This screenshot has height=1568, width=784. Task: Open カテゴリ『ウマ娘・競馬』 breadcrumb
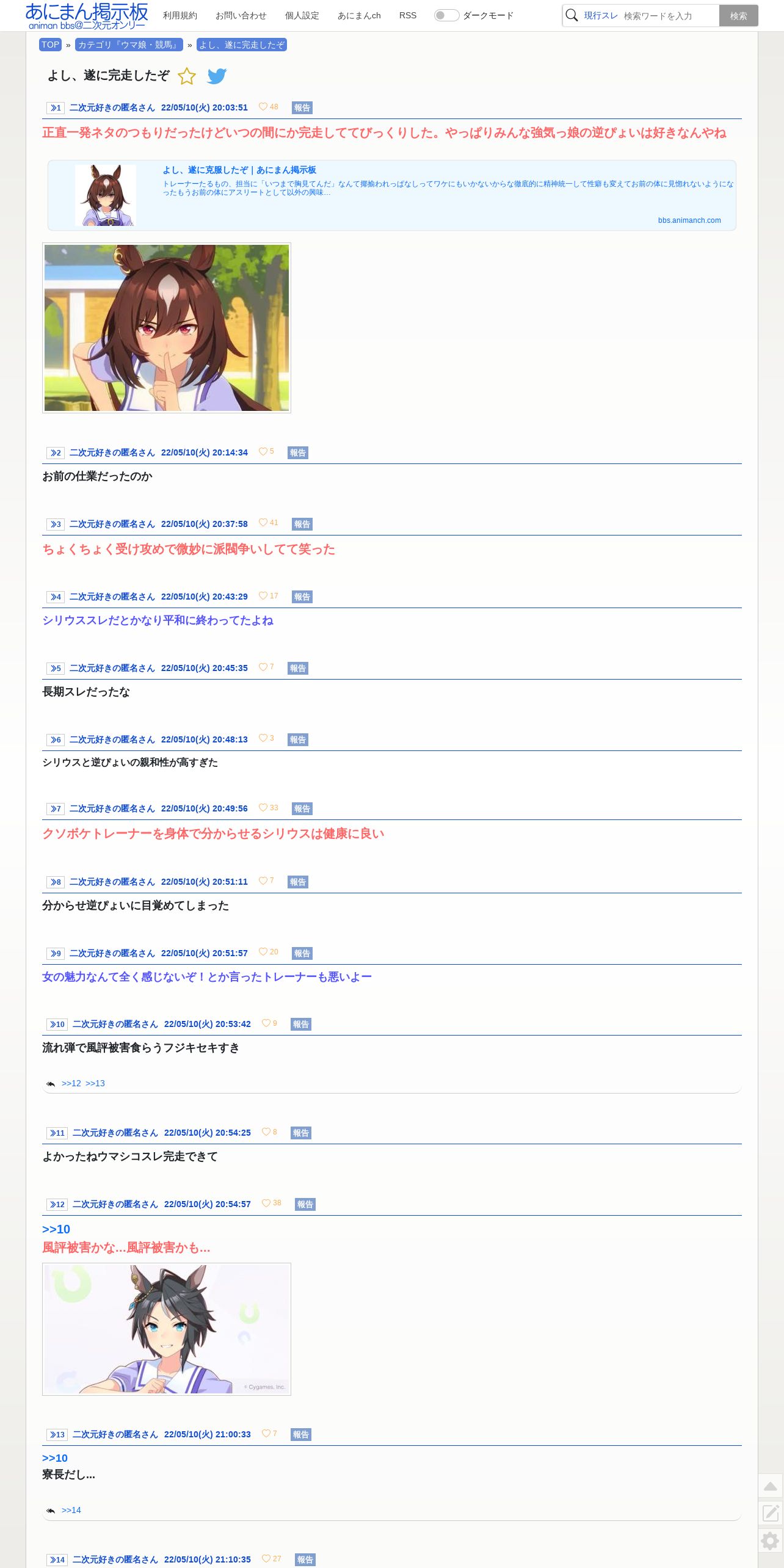(x=129, y=45)
